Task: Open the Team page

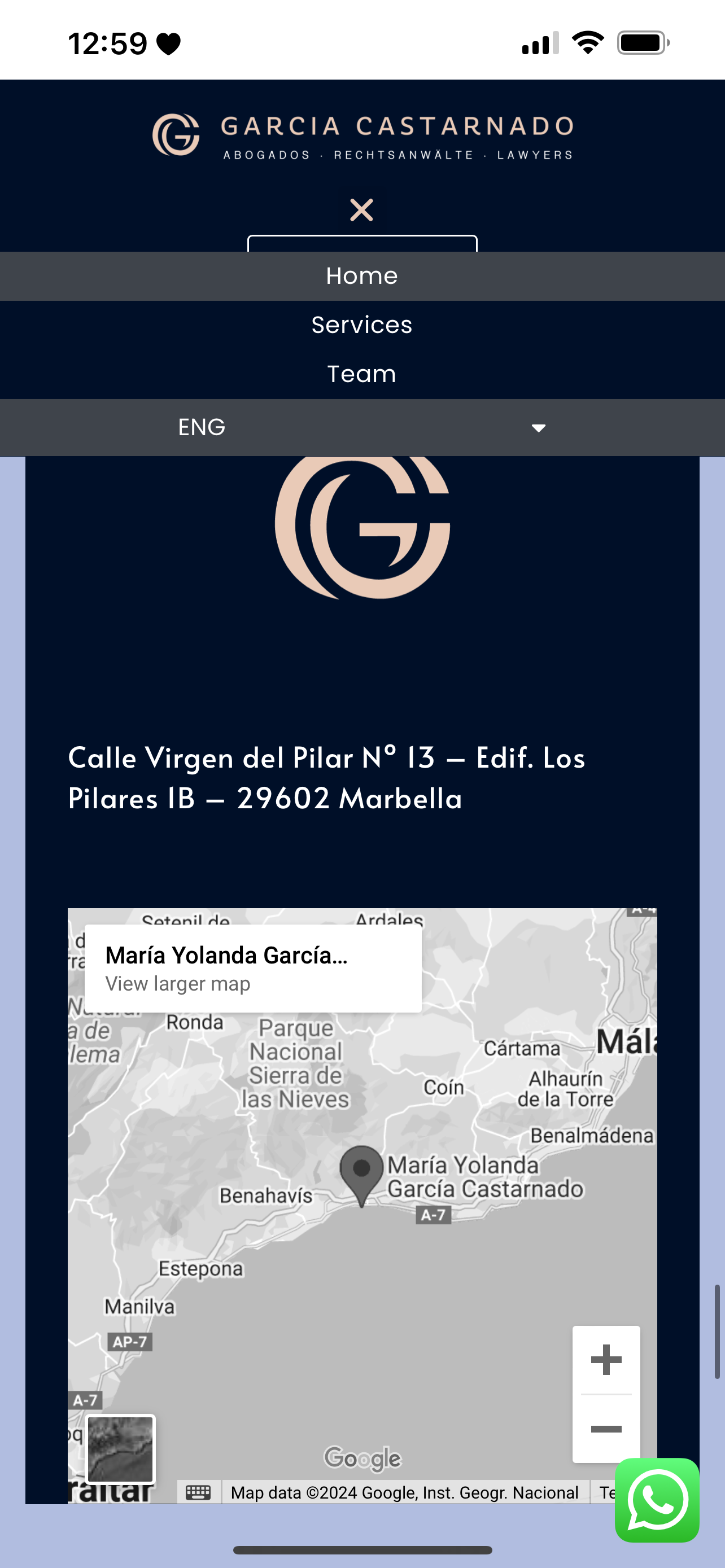Action: coord(362,374)
